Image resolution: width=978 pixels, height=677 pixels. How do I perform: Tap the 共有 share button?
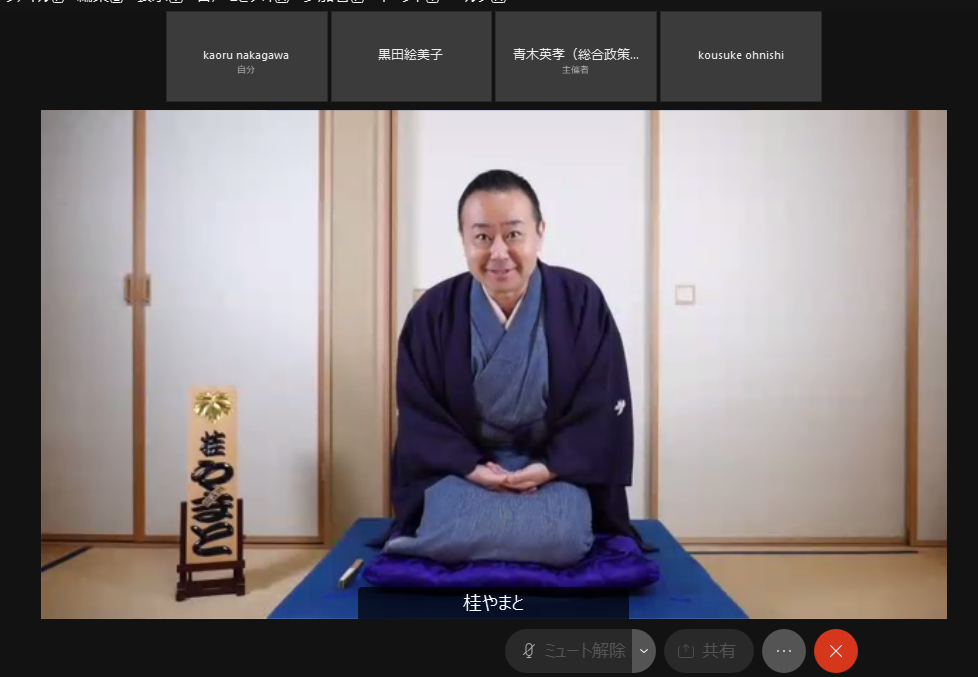pos(708,651)
